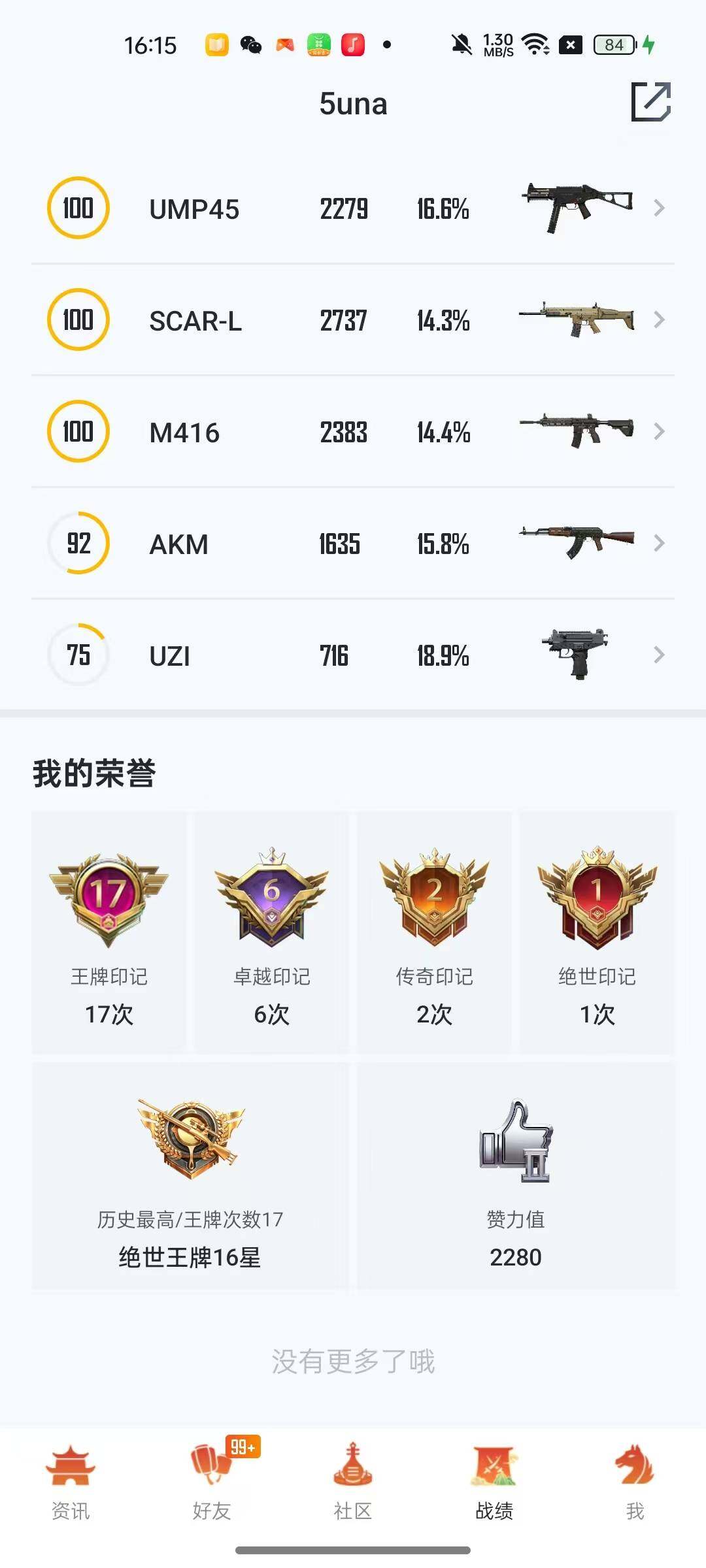Expand SCAR-L row details
The height and width of the screenshot is (1568, 706).
[659, 320]
